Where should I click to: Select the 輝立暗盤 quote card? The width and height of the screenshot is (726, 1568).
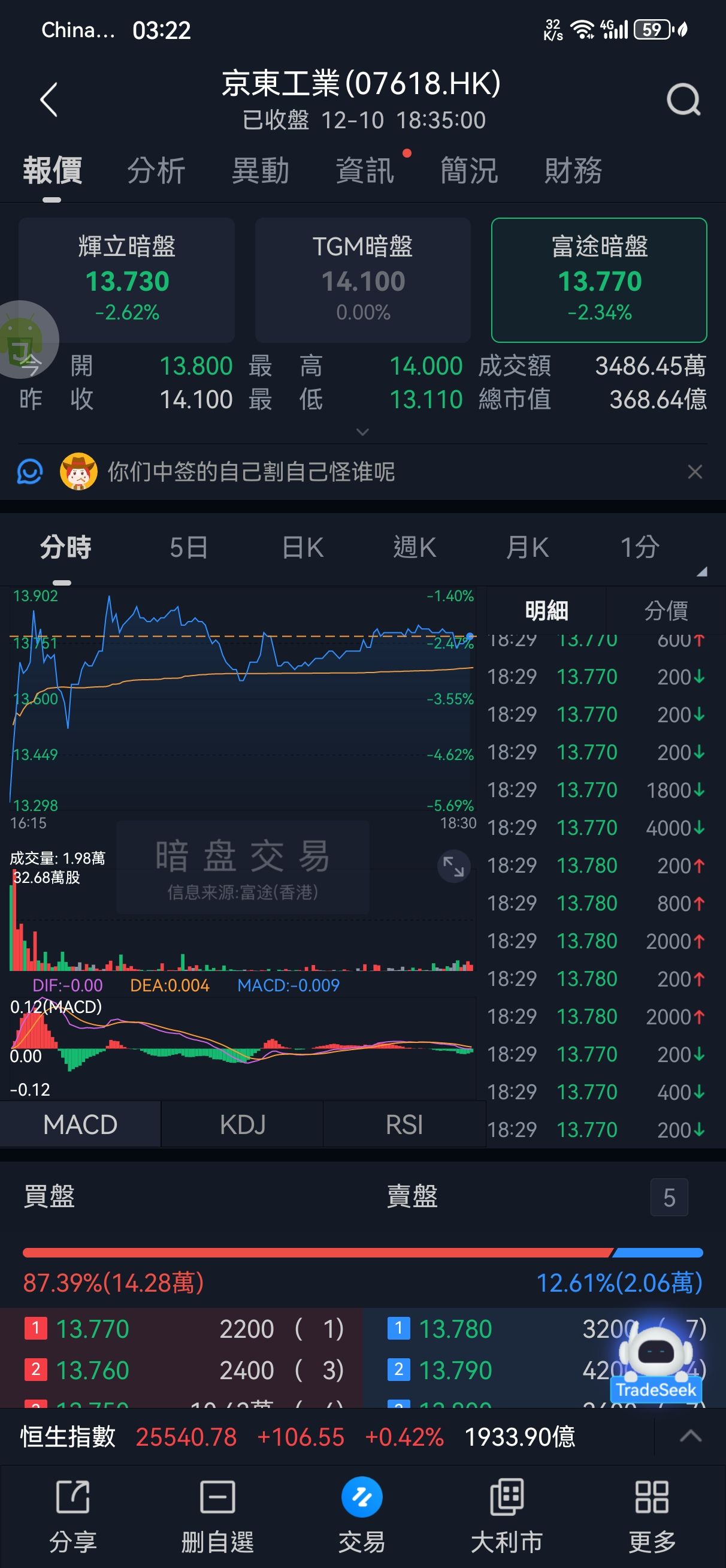[x=126, y=279]
